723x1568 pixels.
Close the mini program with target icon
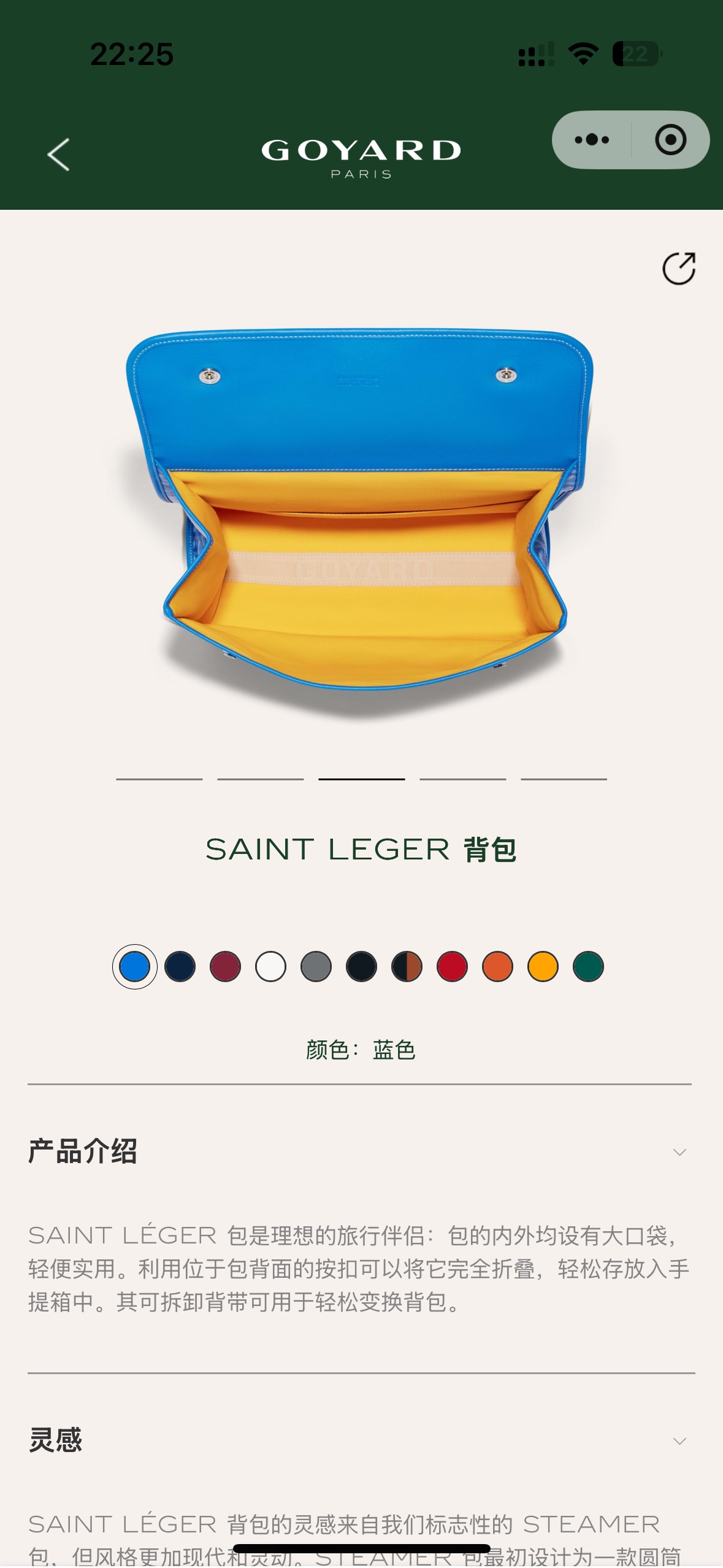pos(670,140)
